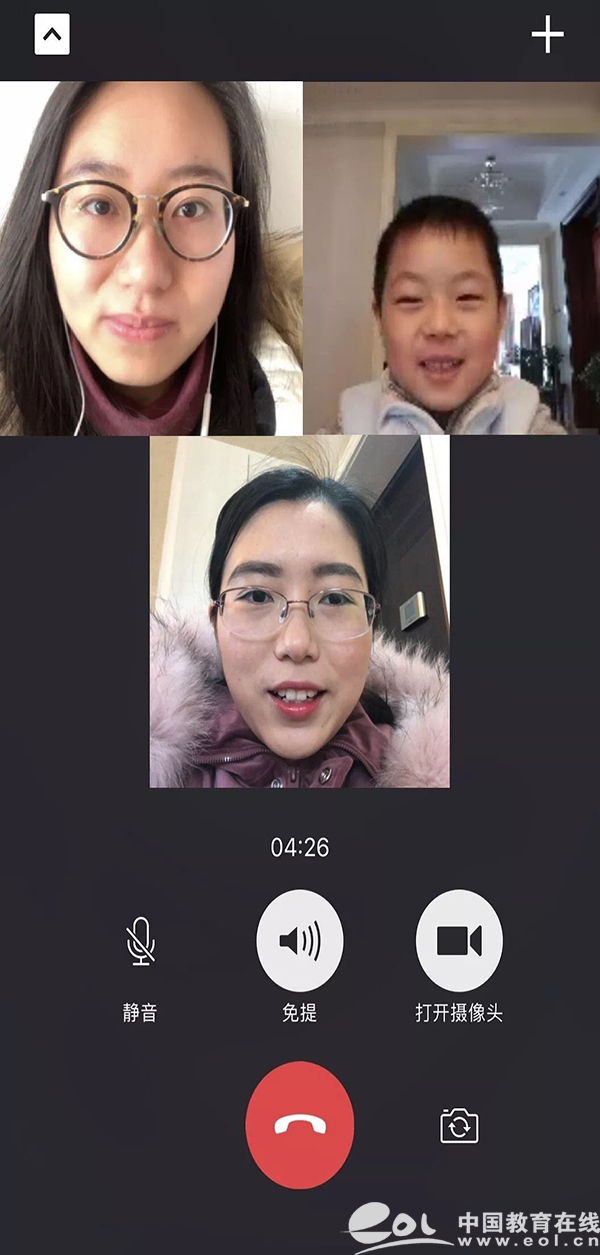Toggle the speakerphone (免提)
The width and height of the screenshot is (600, 1255).
(300, 941)
